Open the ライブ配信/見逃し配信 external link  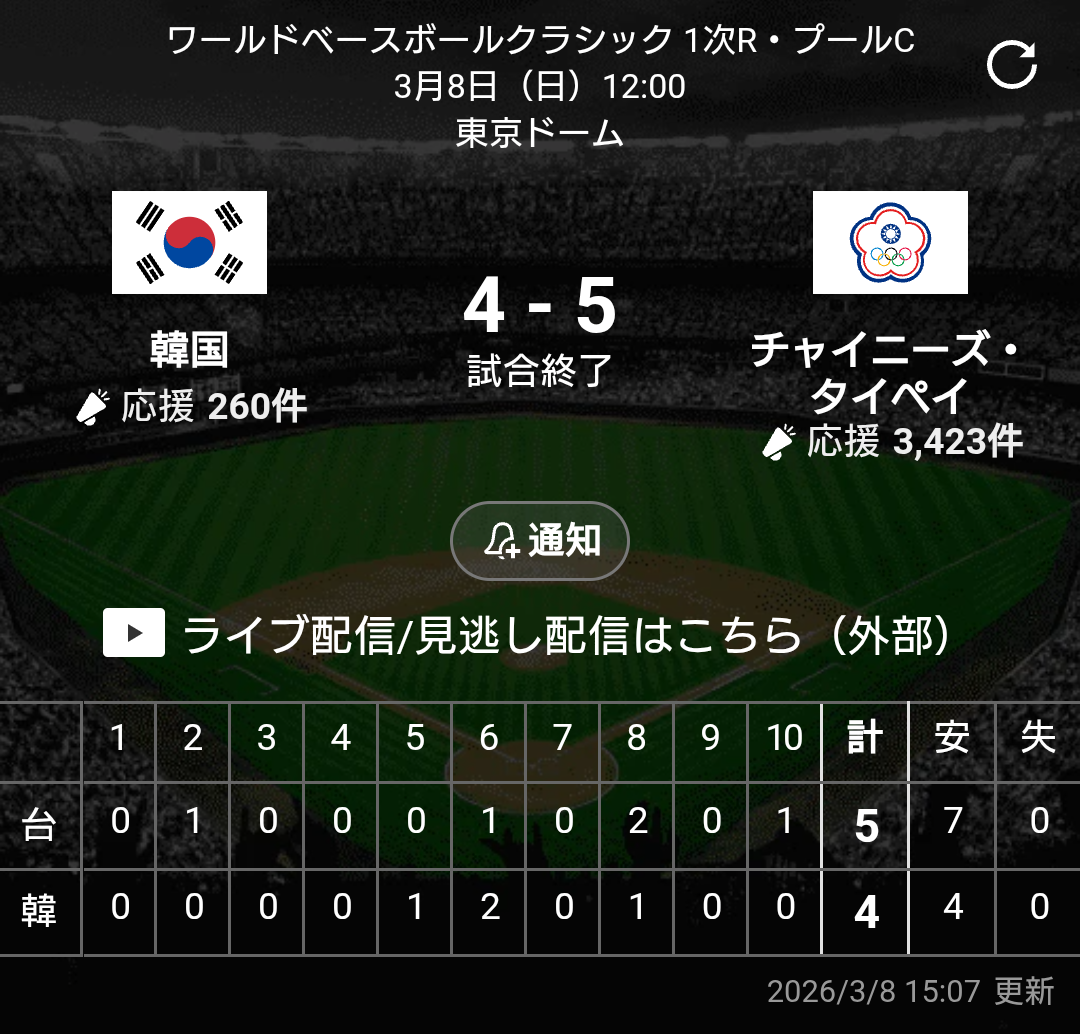527,634
